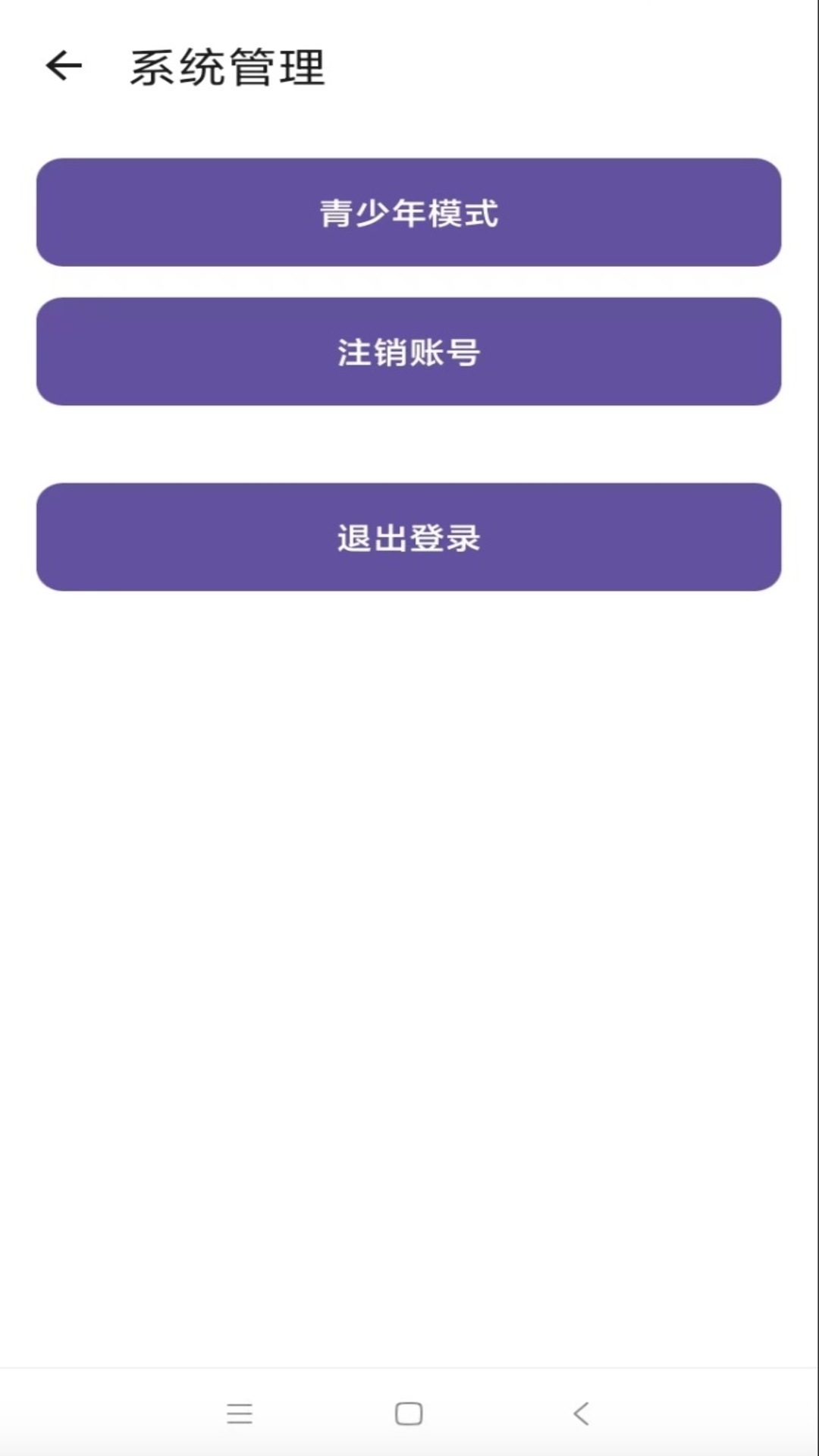Return to previous screen via arrow icon
The height and width of the screenshot is (1456, 819).
[64, 67]
